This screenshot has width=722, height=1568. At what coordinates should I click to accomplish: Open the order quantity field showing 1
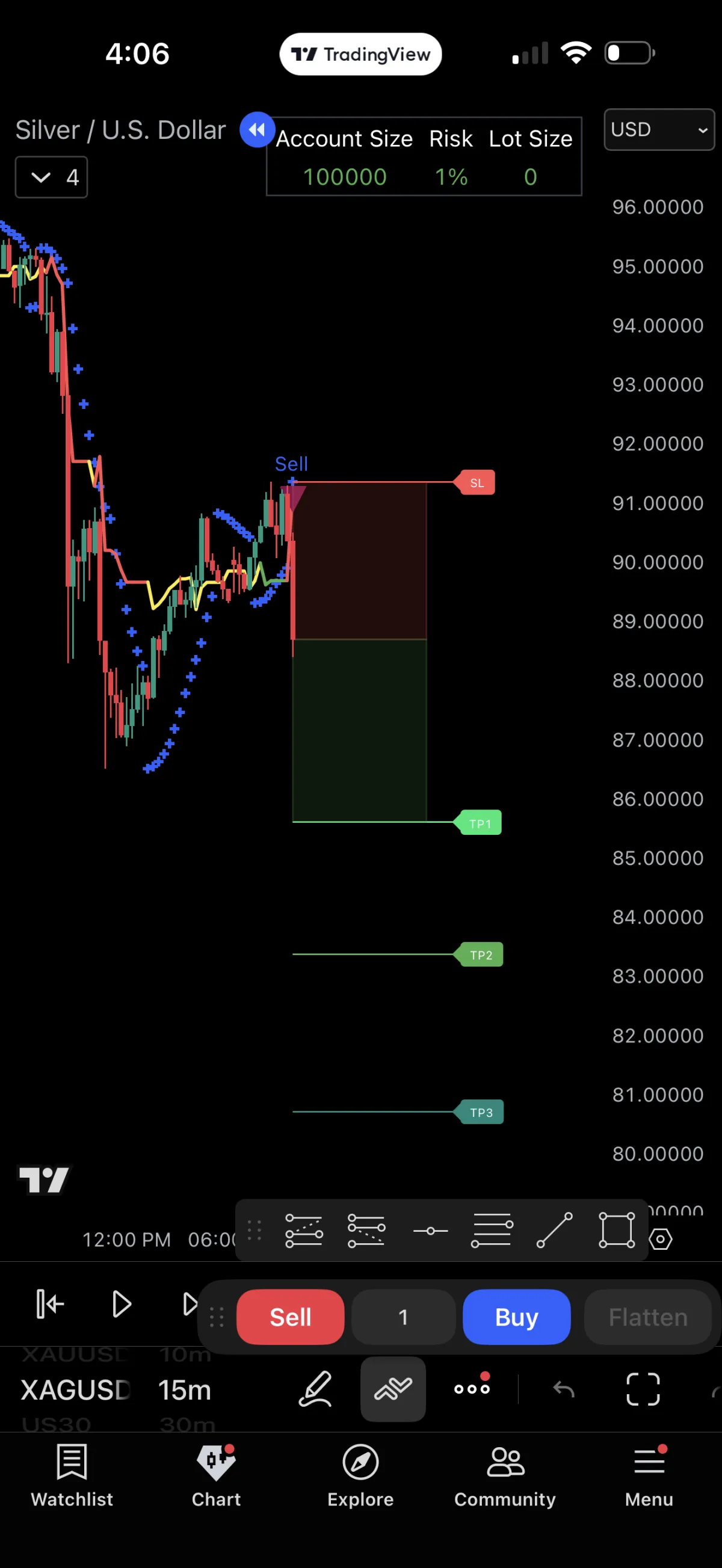click(x=403, y=1317)
